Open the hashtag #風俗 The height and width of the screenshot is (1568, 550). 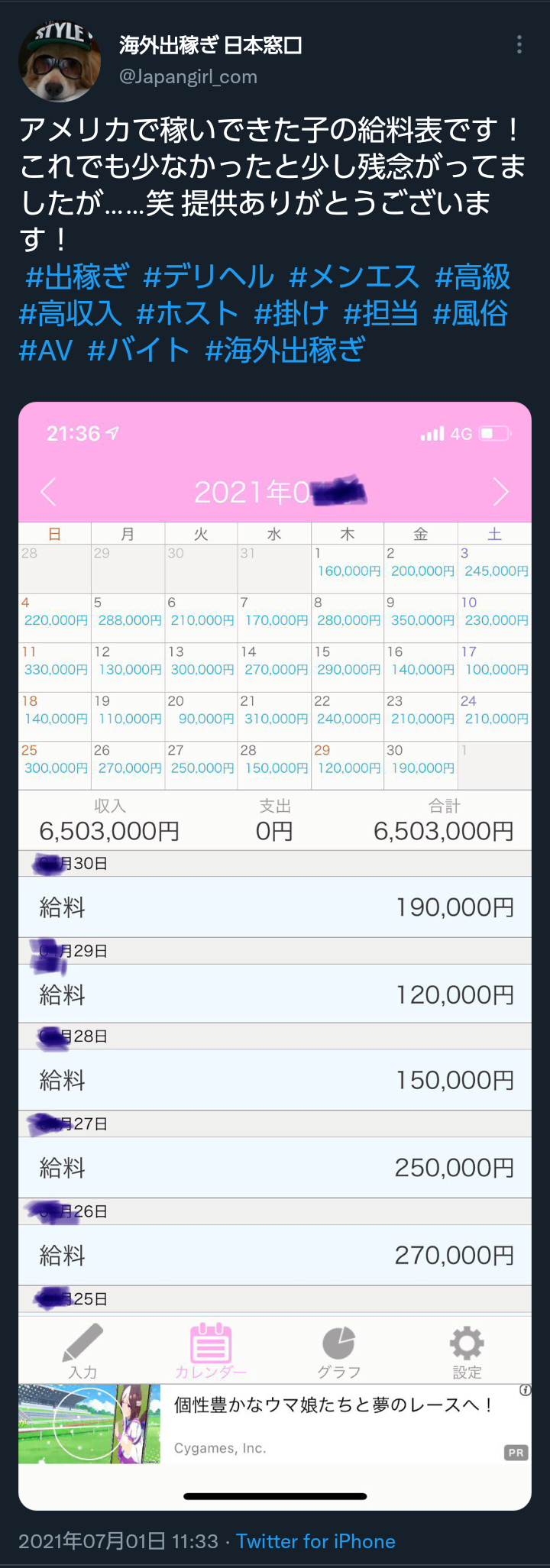coord(470,313)
